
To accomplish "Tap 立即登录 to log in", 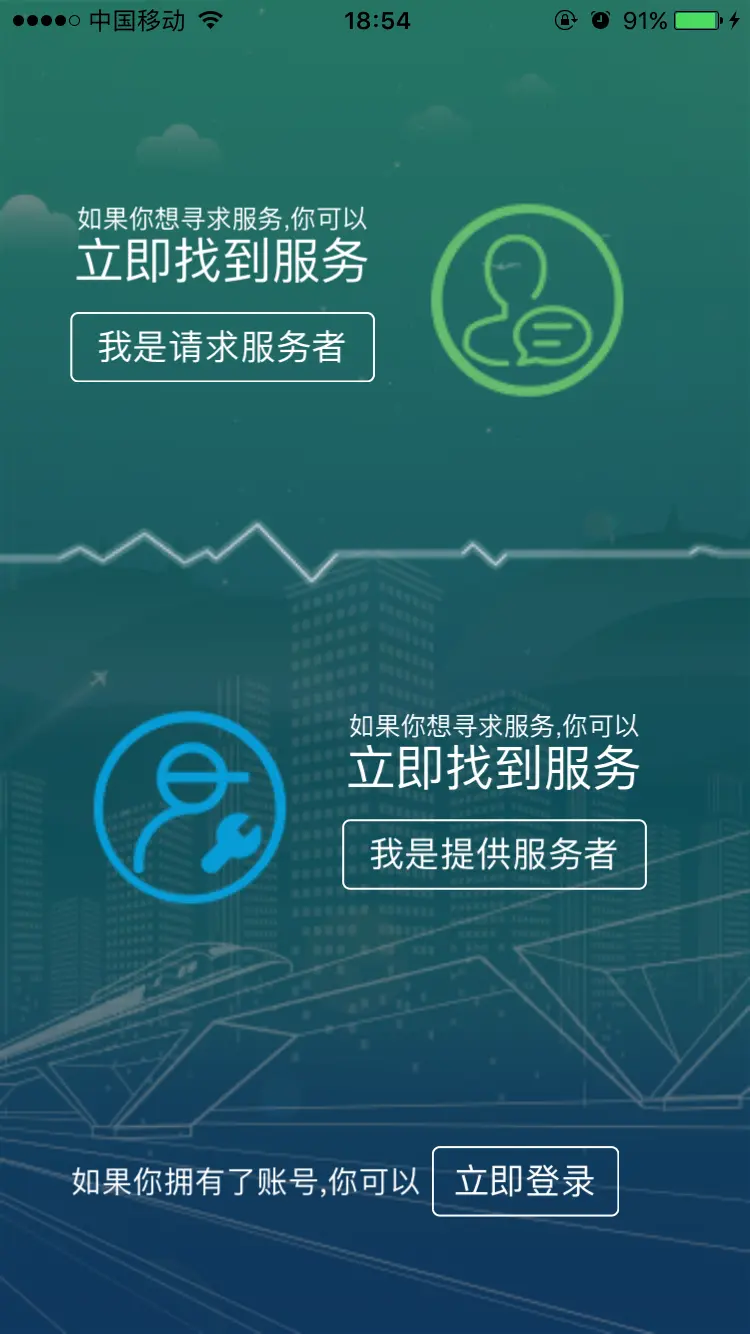I will (x=525, y=1181).
